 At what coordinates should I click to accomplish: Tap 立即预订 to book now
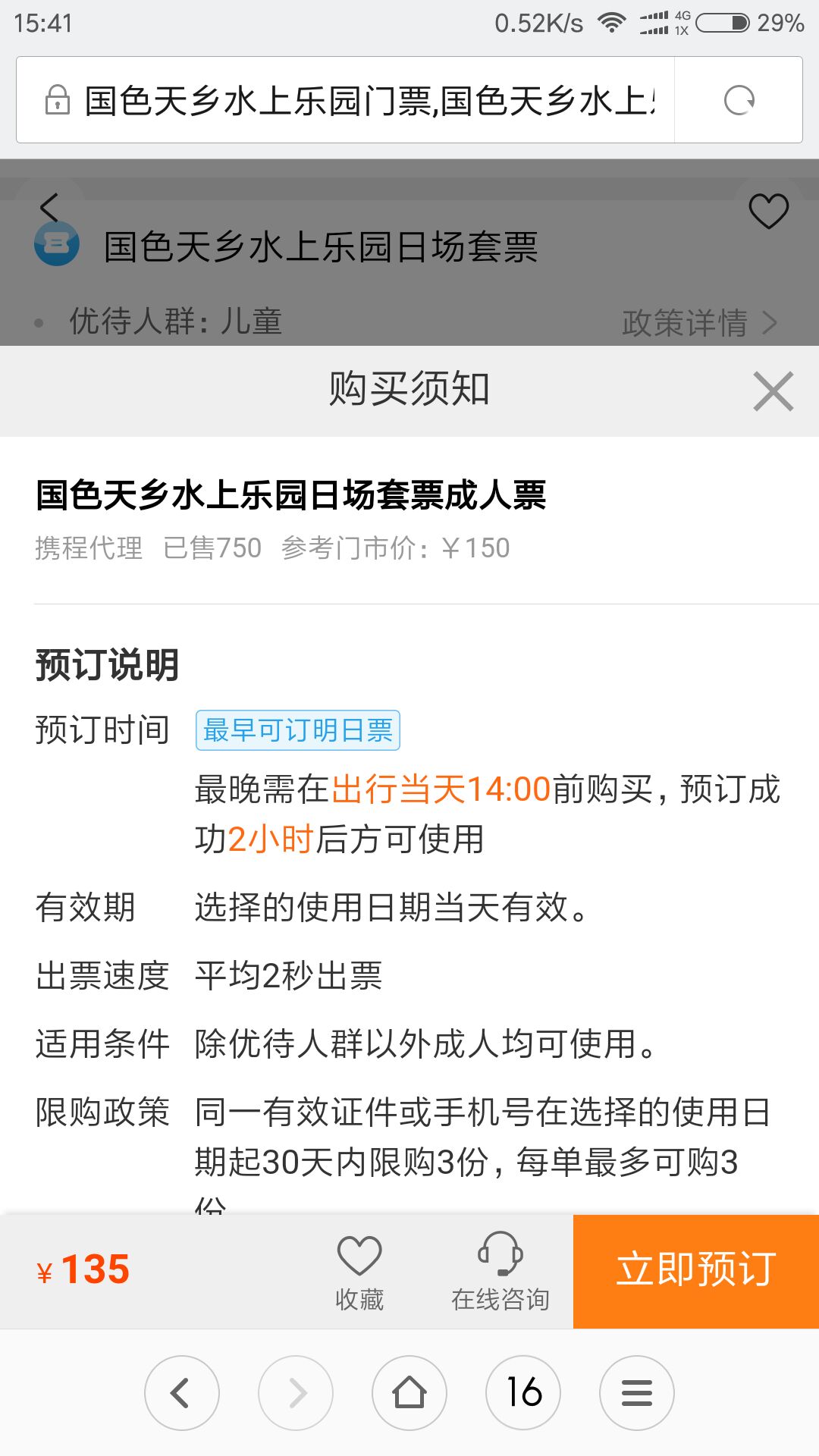click(x=696, y=1271)
